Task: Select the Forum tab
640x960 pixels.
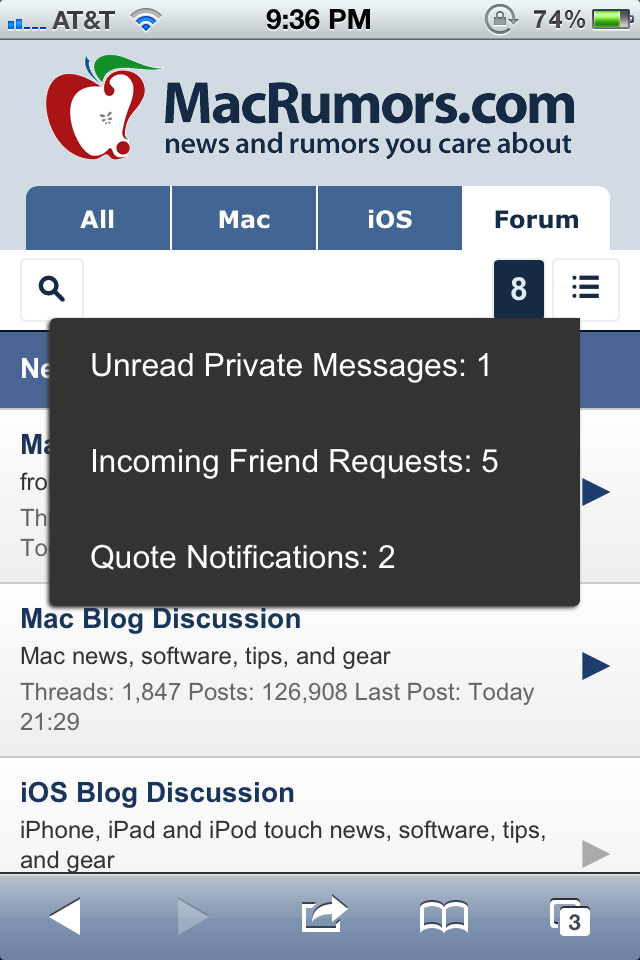Action: [536, 219]
